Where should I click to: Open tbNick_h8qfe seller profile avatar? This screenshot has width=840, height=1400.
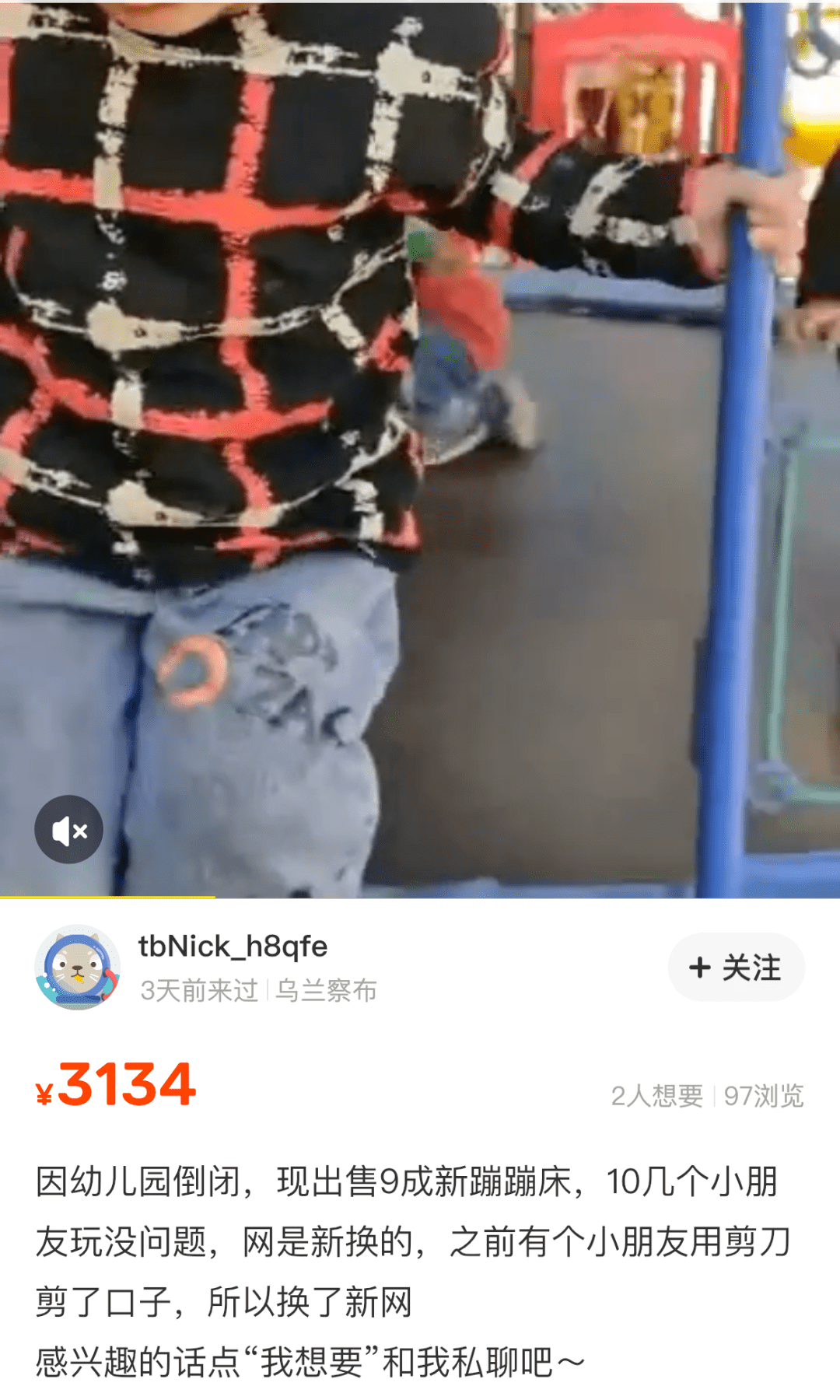[77, 968]
